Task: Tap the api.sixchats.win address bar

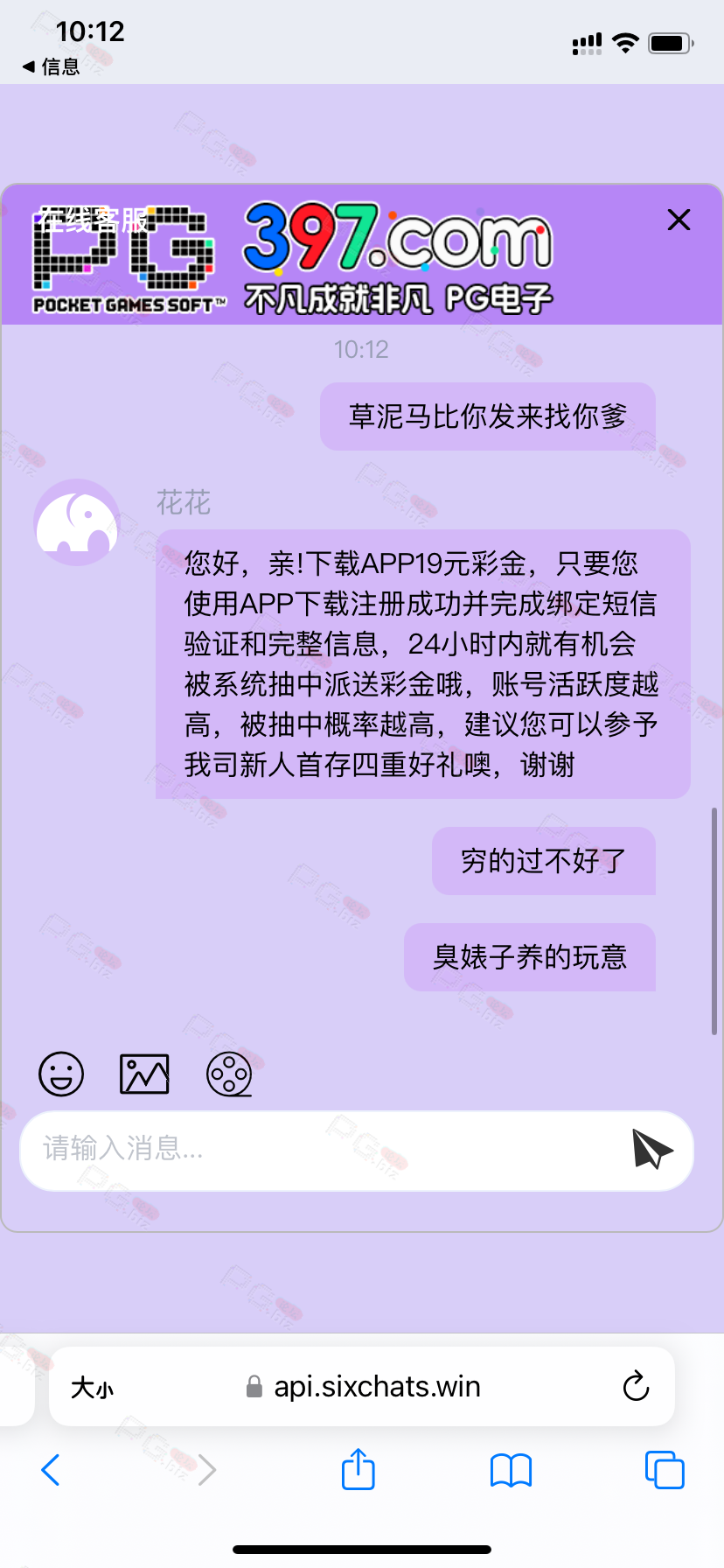Action: coord(362,1387)
